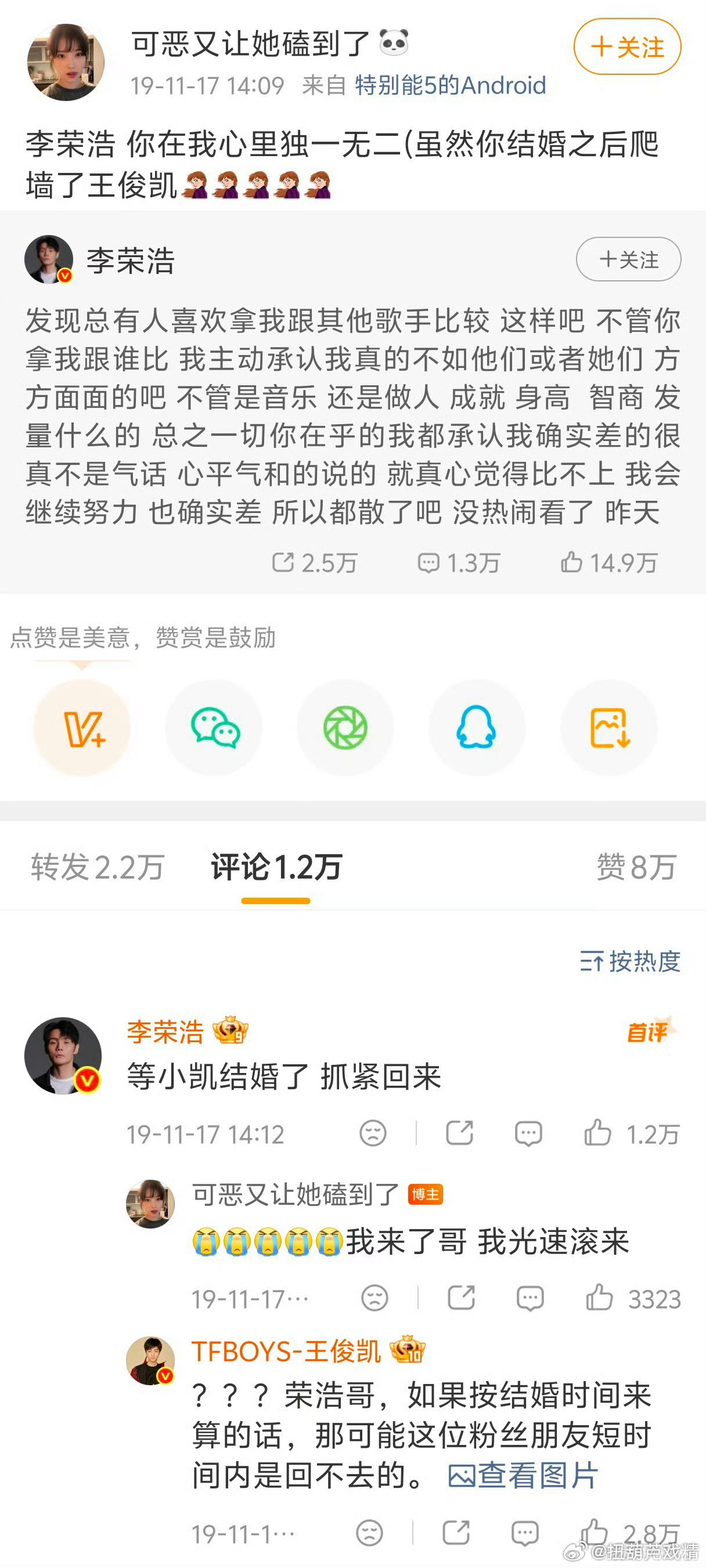Follow the blogger 可恶又让她磕到了
The width and height of the screenshot is (706, 1568).
click(x=627, y=46)
